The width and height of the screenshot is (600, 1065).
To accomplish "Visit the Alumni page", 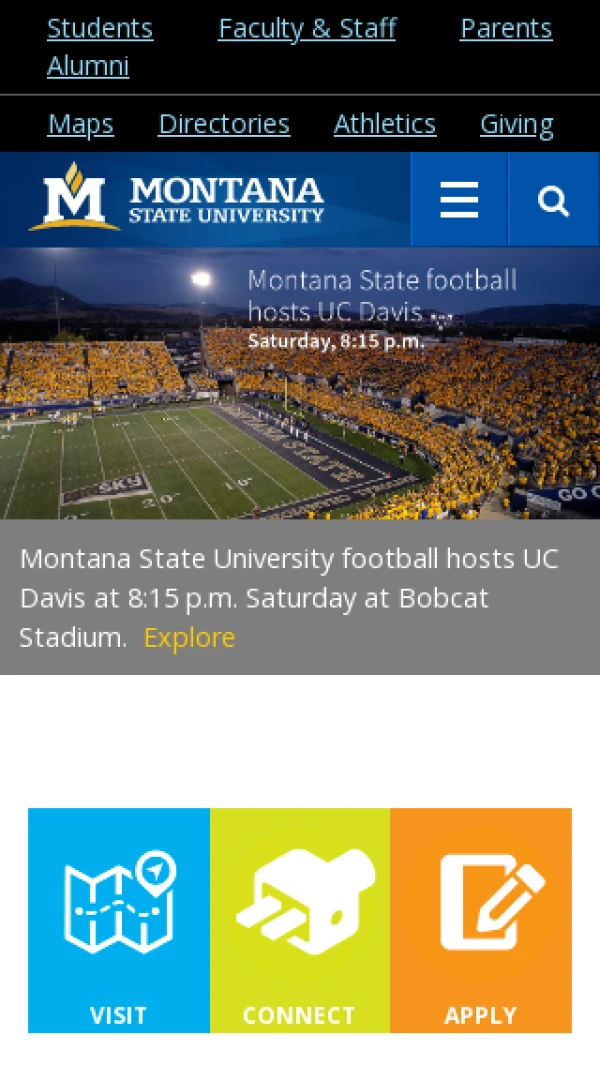I will pos(88,66).
